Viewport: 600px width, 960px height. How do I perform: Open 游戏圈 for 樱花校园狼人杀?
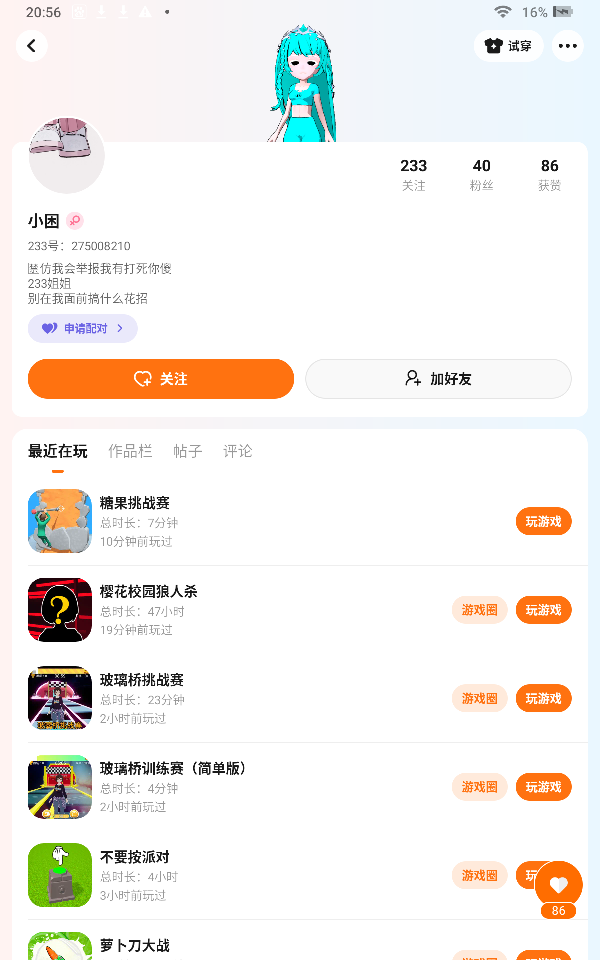click(479, 610)
